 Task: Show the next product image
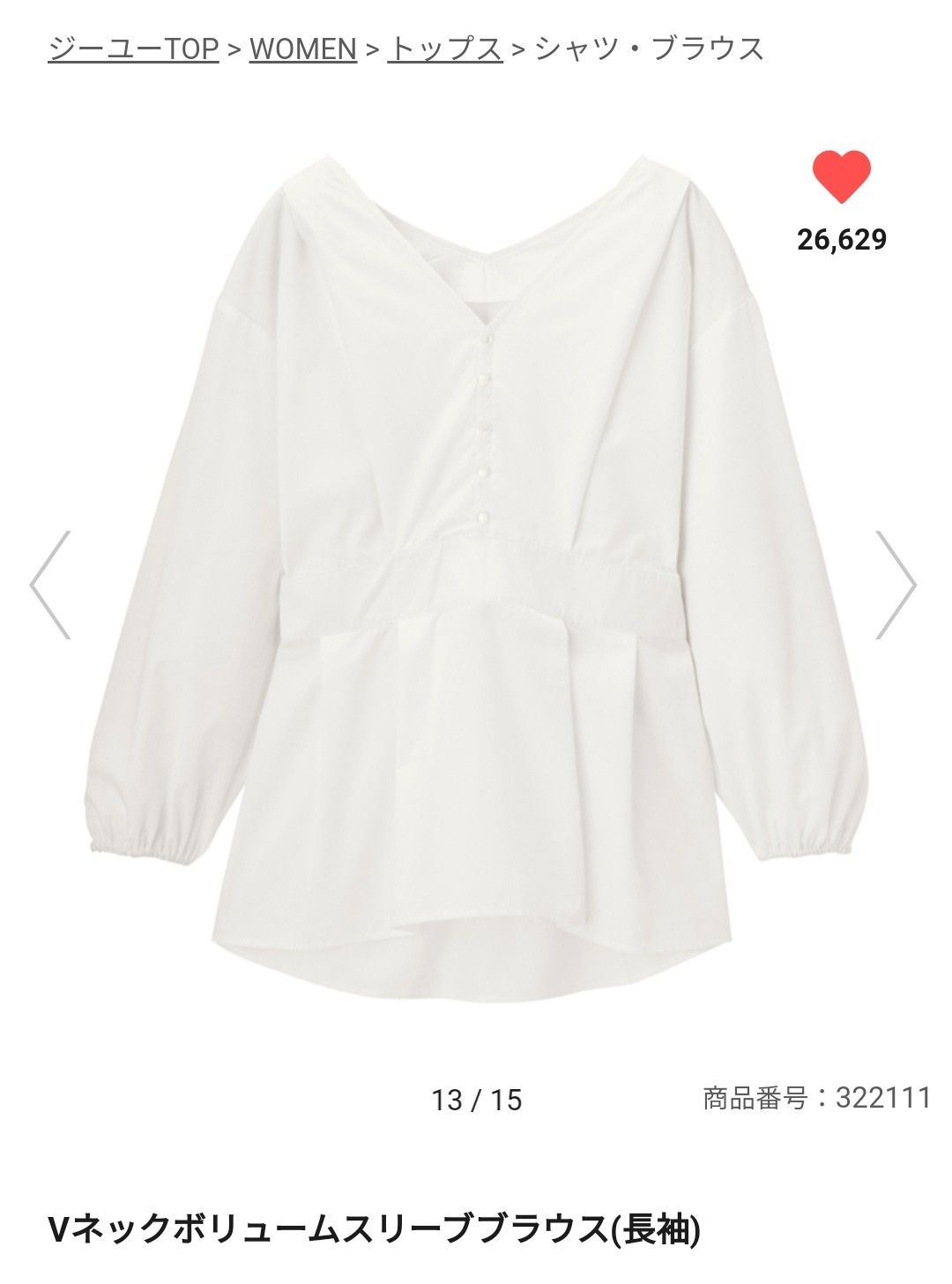point(896,585)
